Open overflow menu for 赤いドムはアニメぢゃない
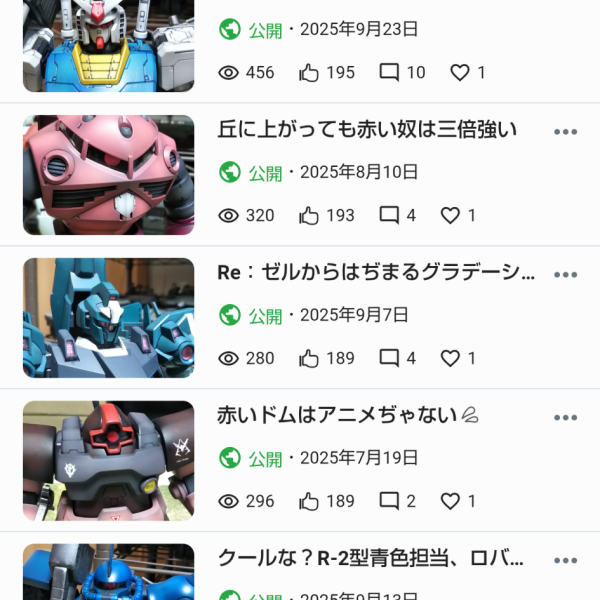The image size is (600, 600). 565,418
